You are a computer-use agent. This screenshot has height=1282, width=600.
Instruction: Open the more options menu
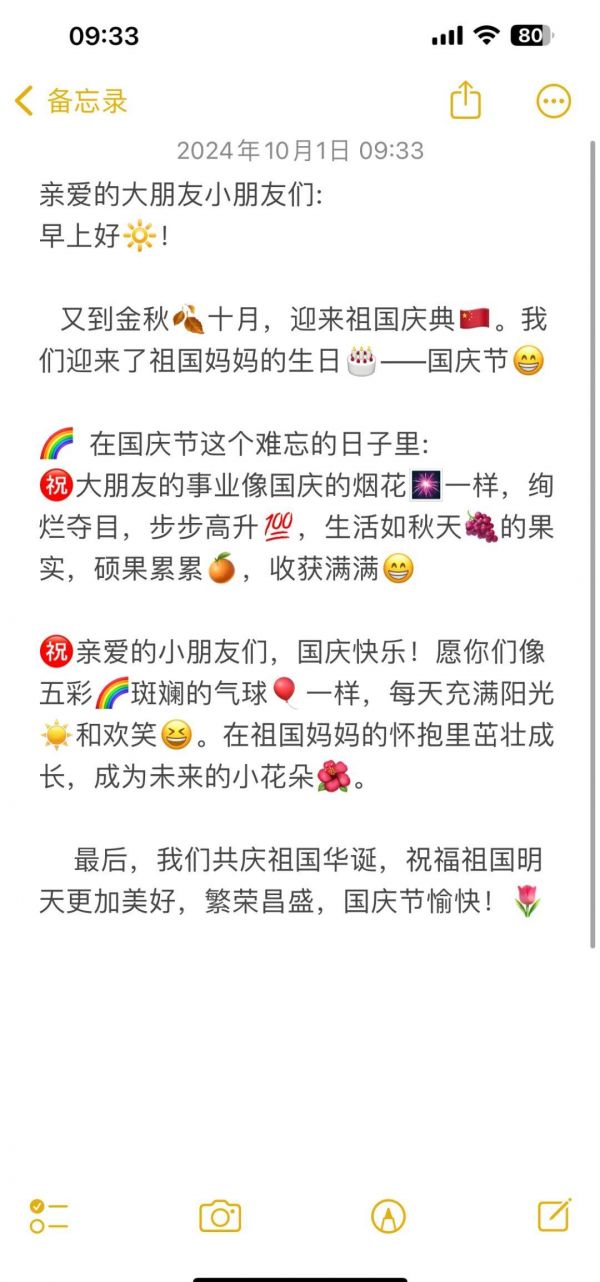pos(553,101)
